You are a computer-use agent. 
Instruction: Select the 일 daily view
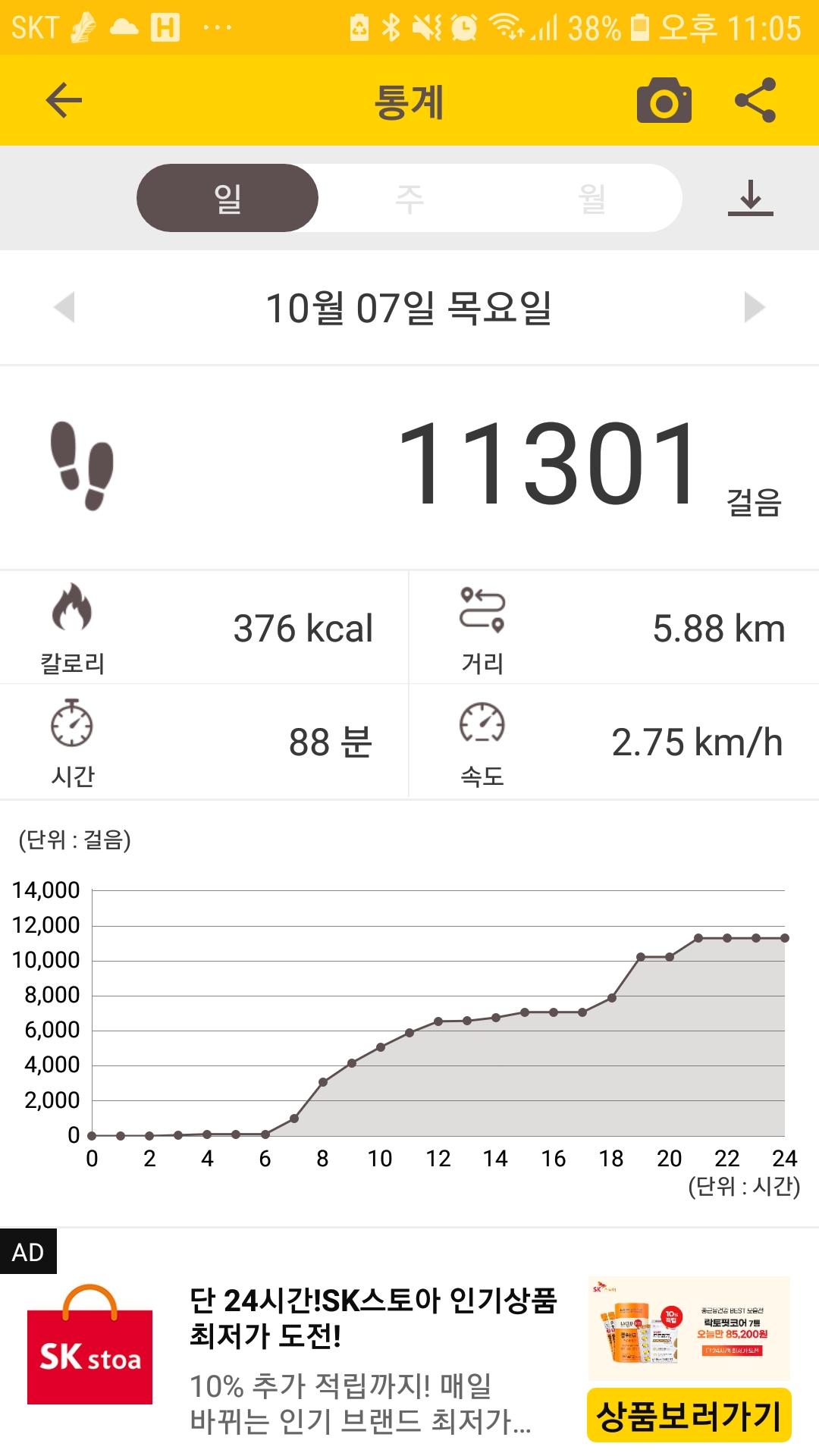[x=227, y=198]
